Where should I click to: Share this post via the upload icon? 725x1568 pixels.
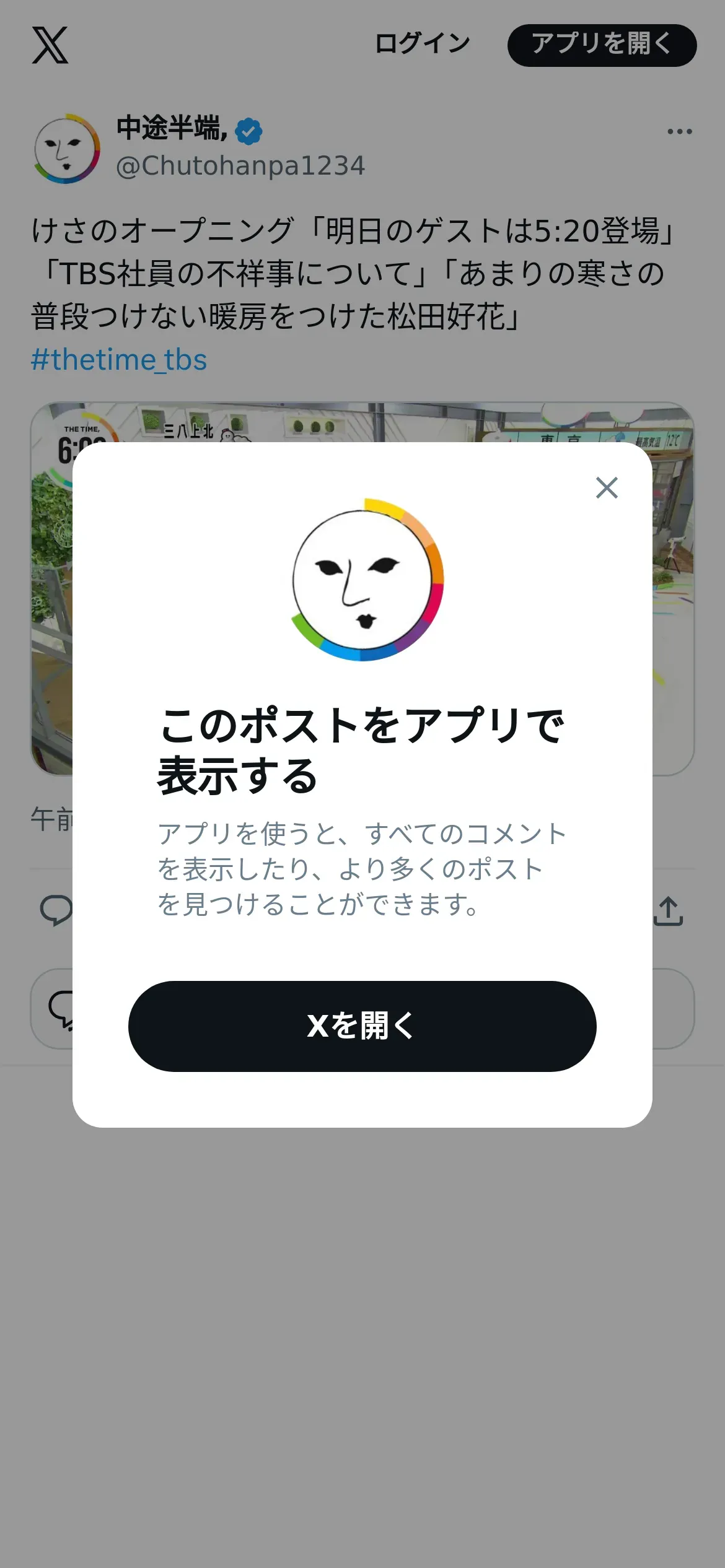click(668, 911)
